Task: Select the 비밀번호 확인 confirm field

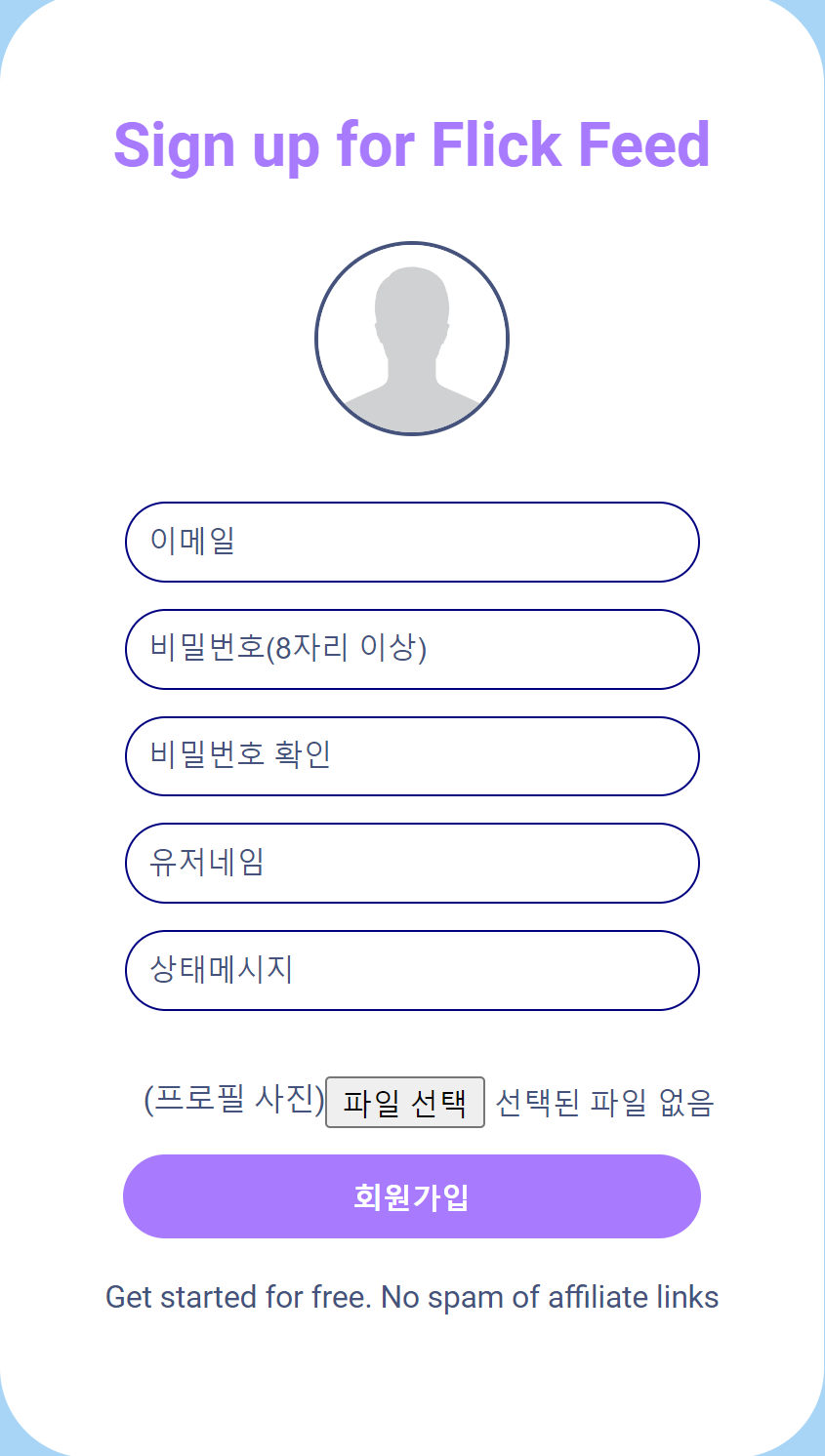Action: coord(412,756)
